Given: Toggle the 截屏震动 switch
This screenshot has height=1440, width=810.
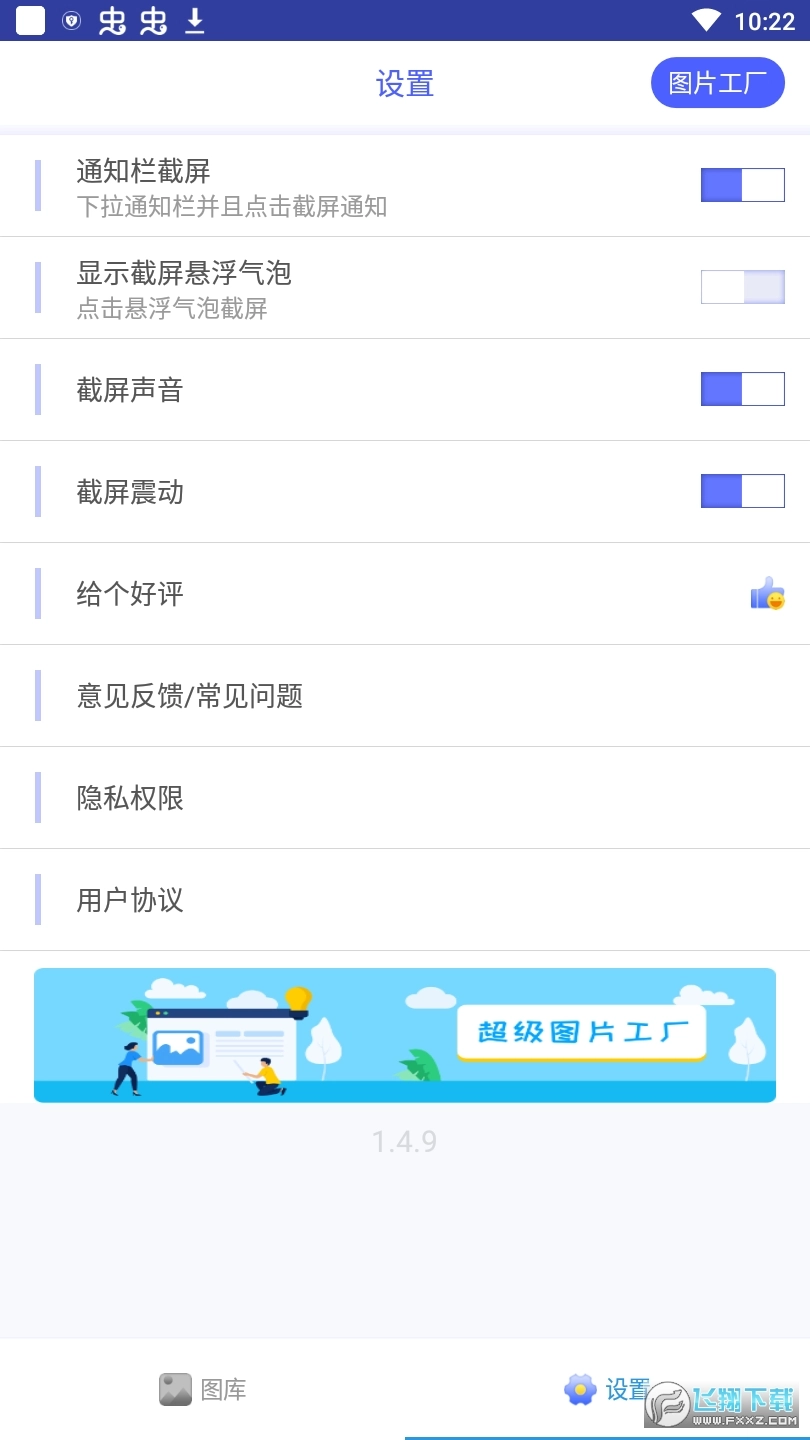Looking at the screenshot, I should [x=742, y=491].
